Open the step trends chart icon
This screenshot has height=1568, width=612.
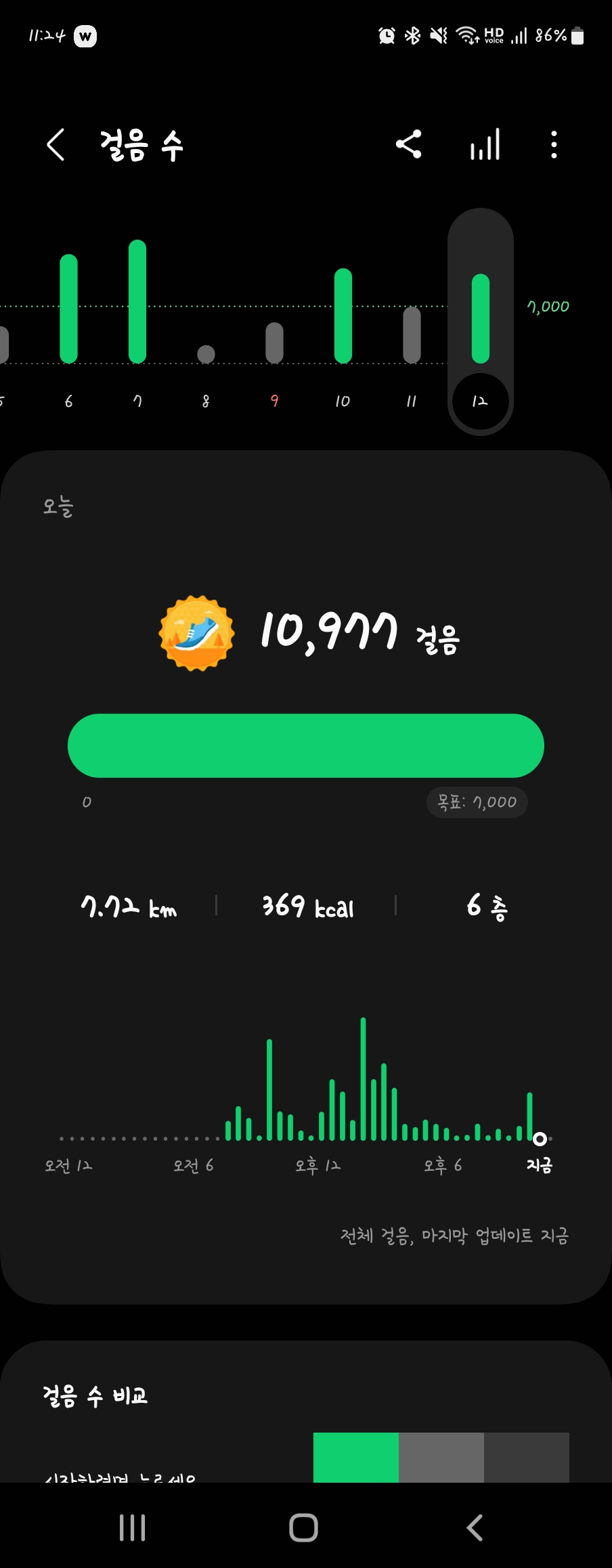tap(485, 144)
